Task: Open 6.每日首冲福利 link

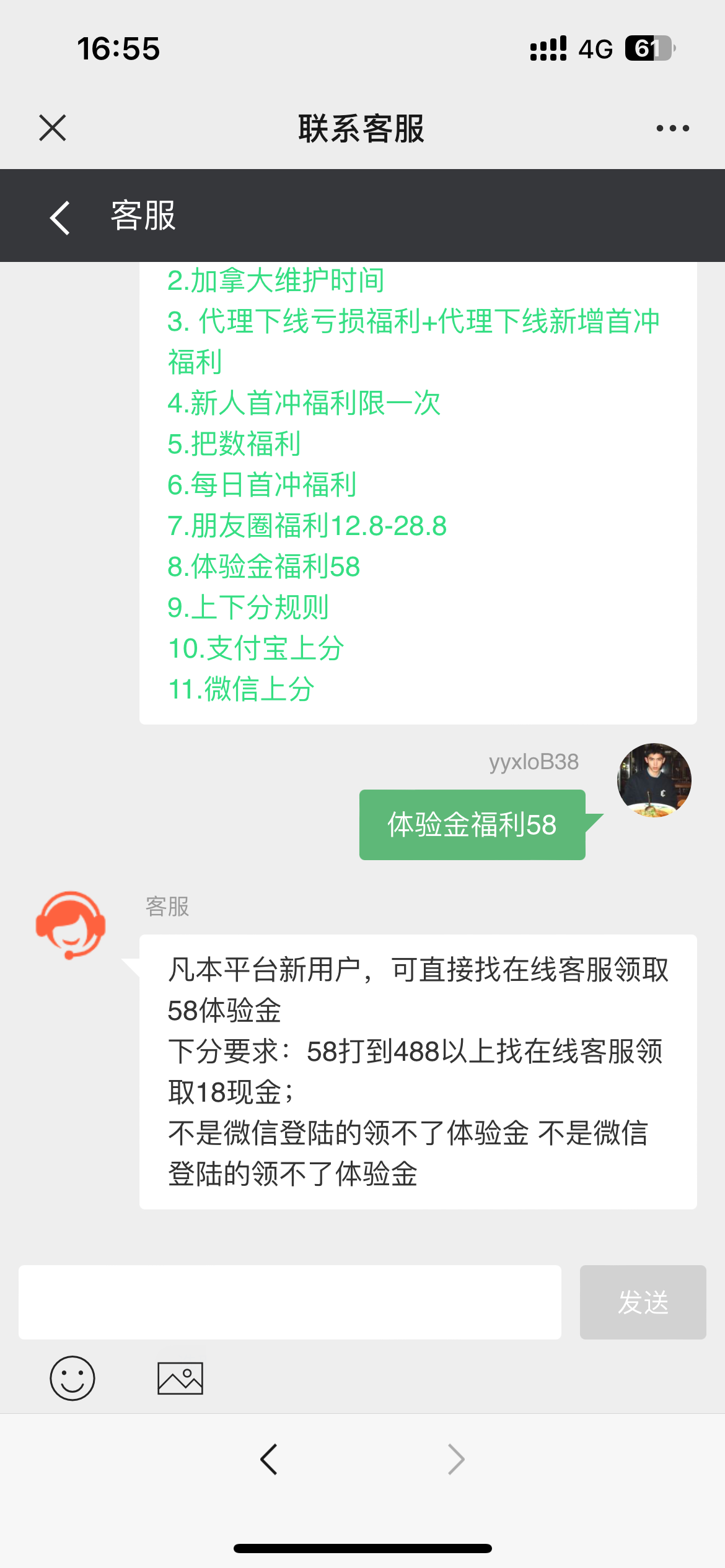Action: [x=261, y=485]
